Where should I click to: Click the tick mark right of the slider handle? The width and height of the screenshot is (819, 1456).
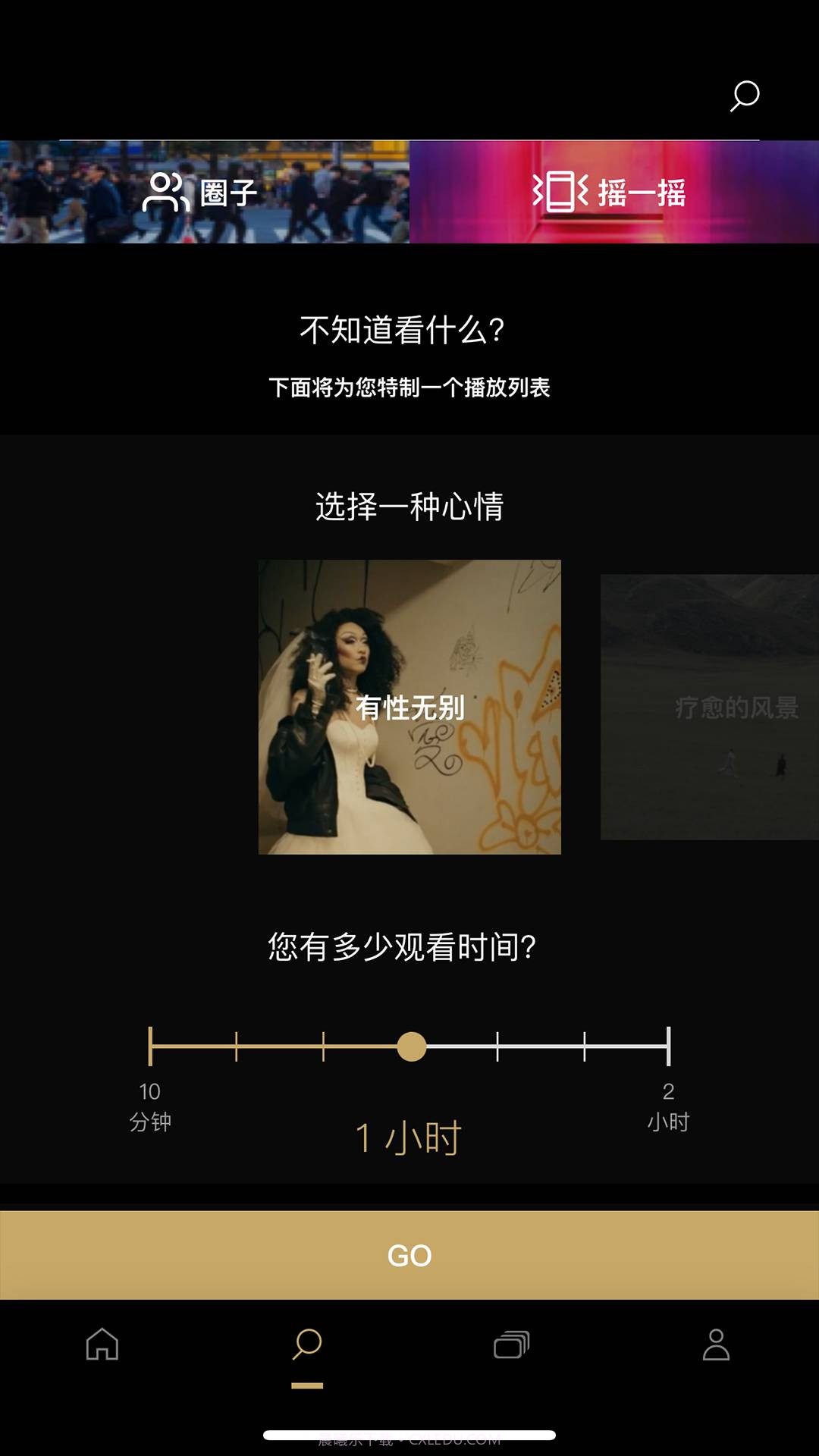click(x=498, y=1046)
